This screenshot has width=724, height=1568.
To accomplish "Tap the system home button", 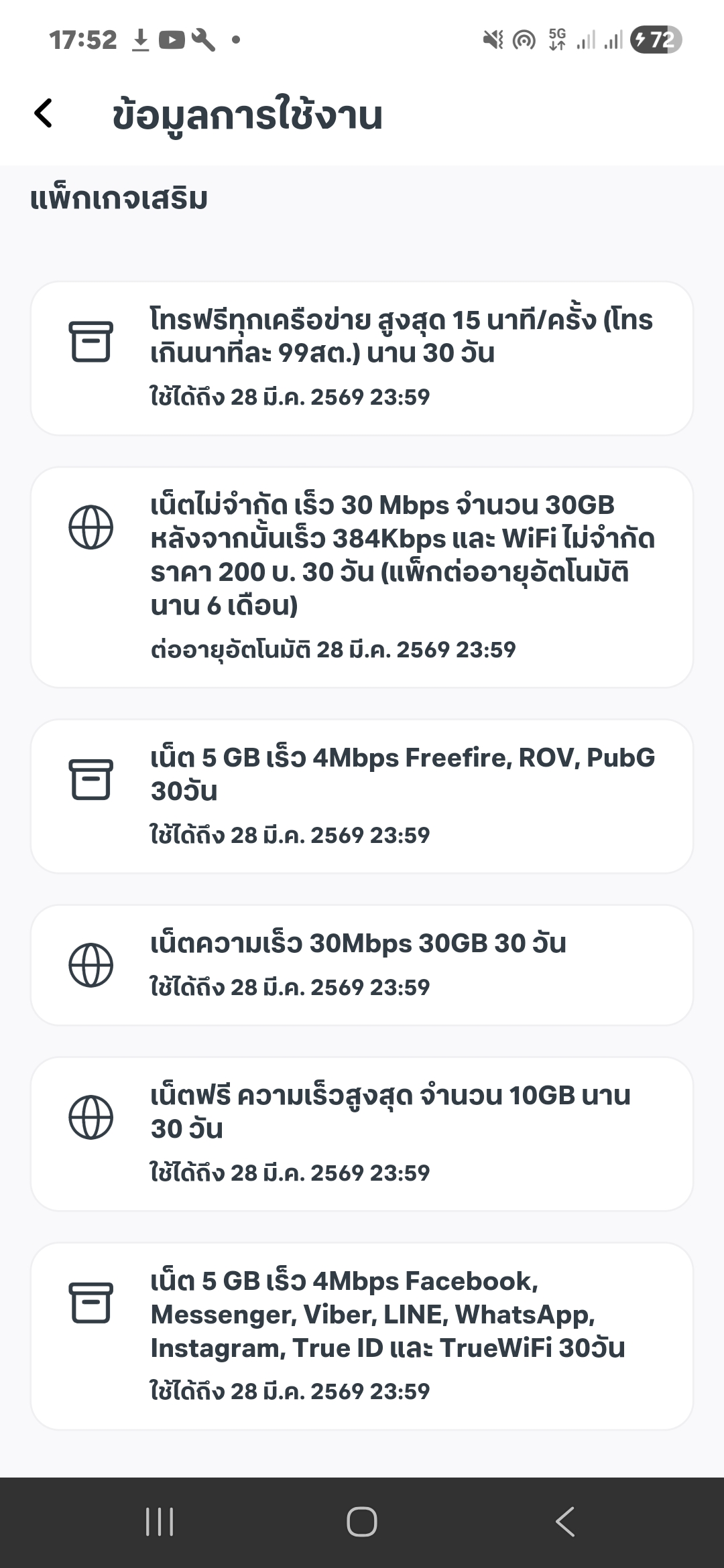I will click(361, 1521).
